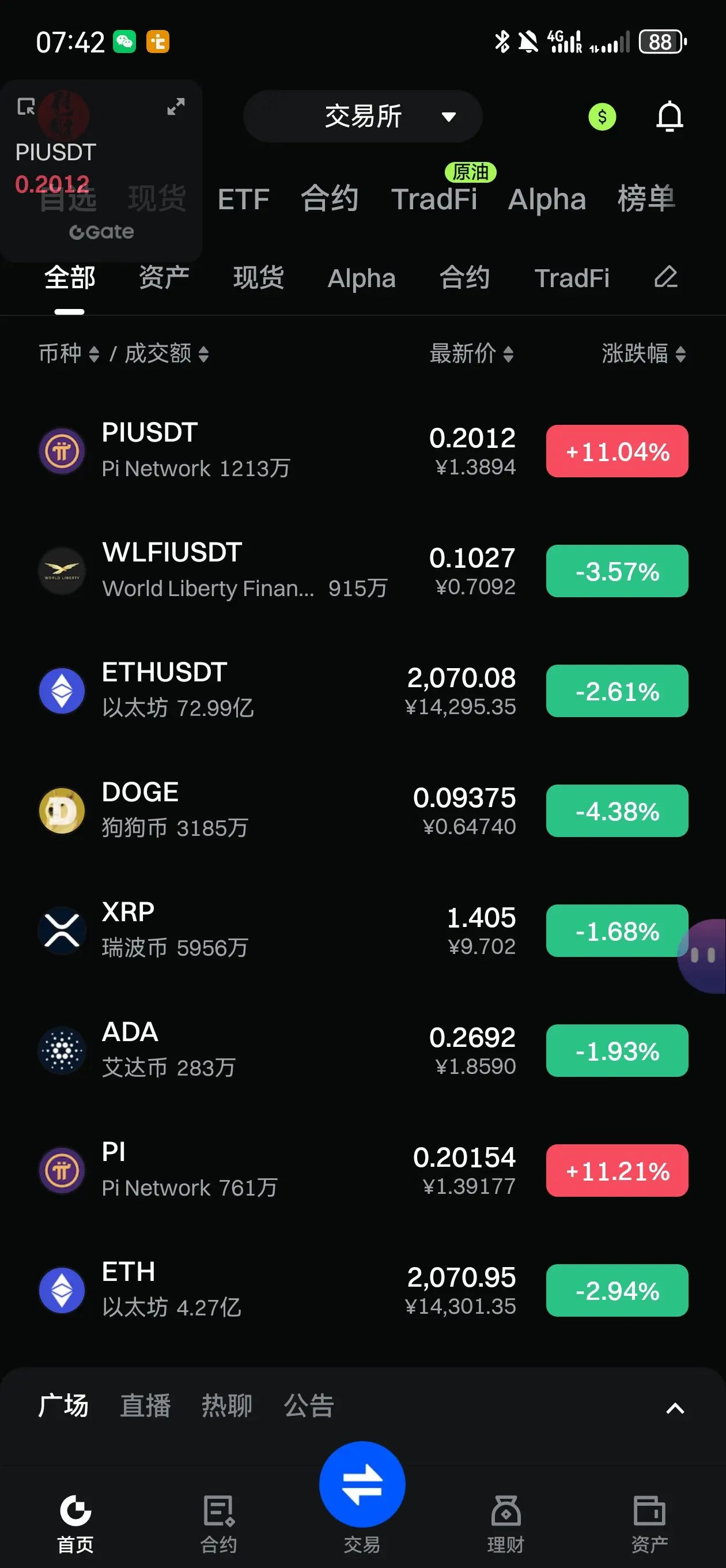Expand the 广场 panel with the chevron
726x1568 pixels.
675,1408
